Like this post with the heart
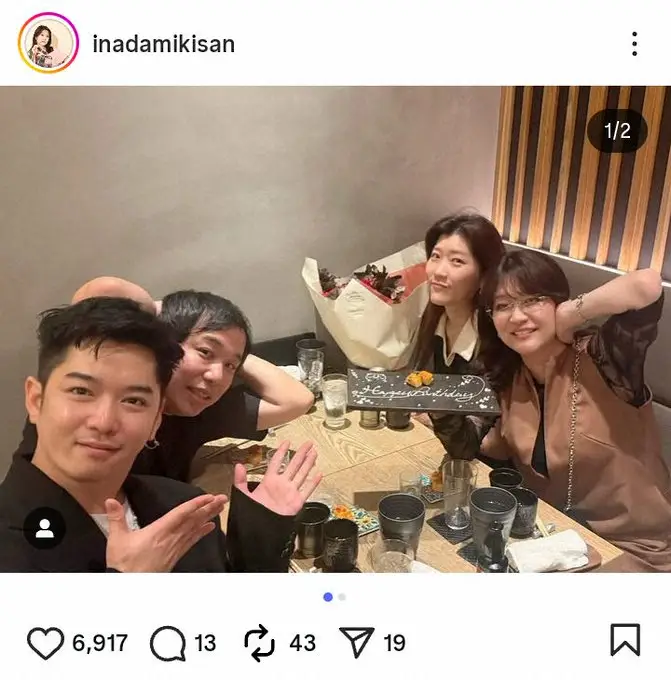This screenshot has width=671, height=680. 45,642
